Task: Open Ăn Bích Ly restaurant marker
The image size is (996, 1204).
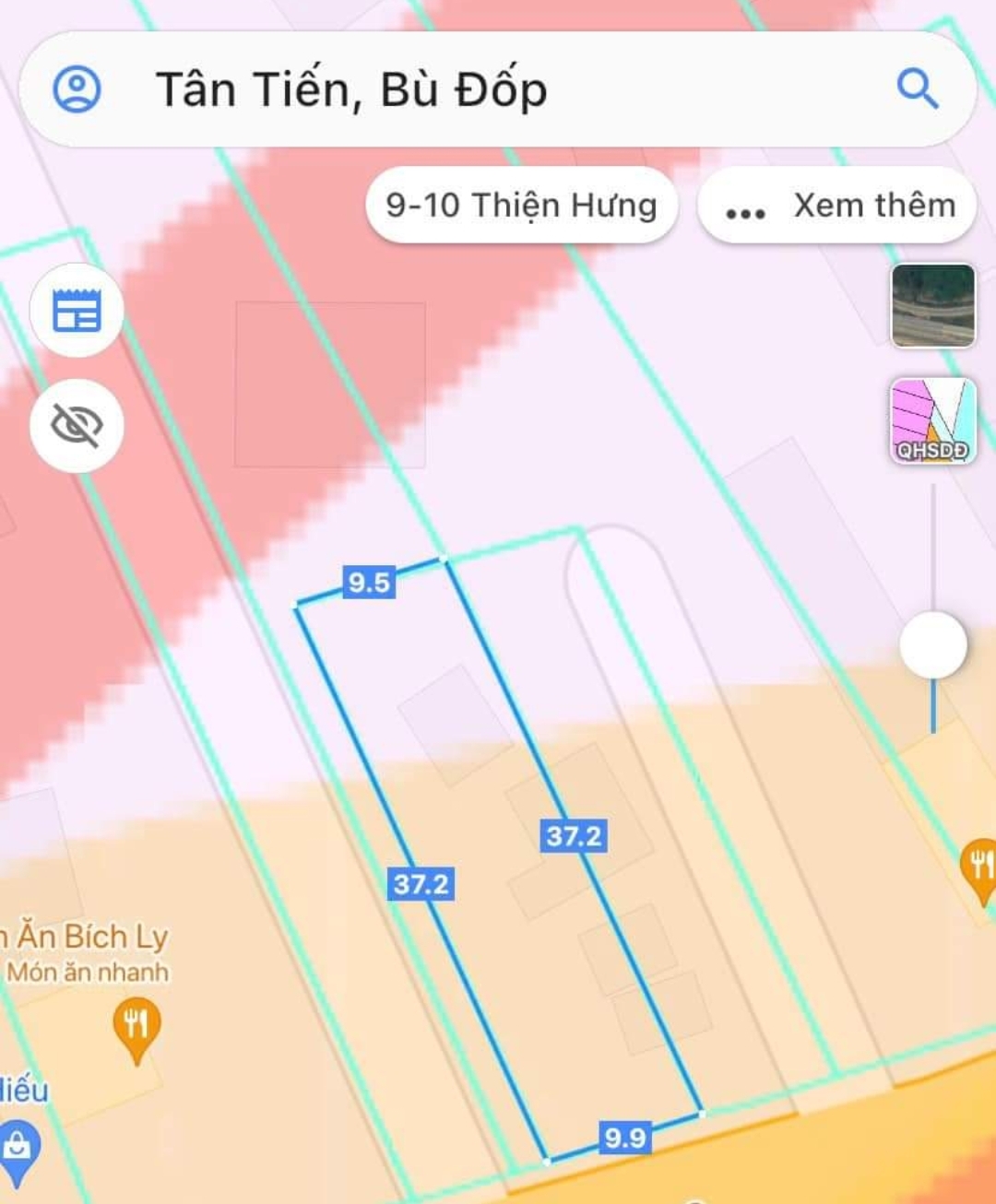Action: click(136, 1025)
